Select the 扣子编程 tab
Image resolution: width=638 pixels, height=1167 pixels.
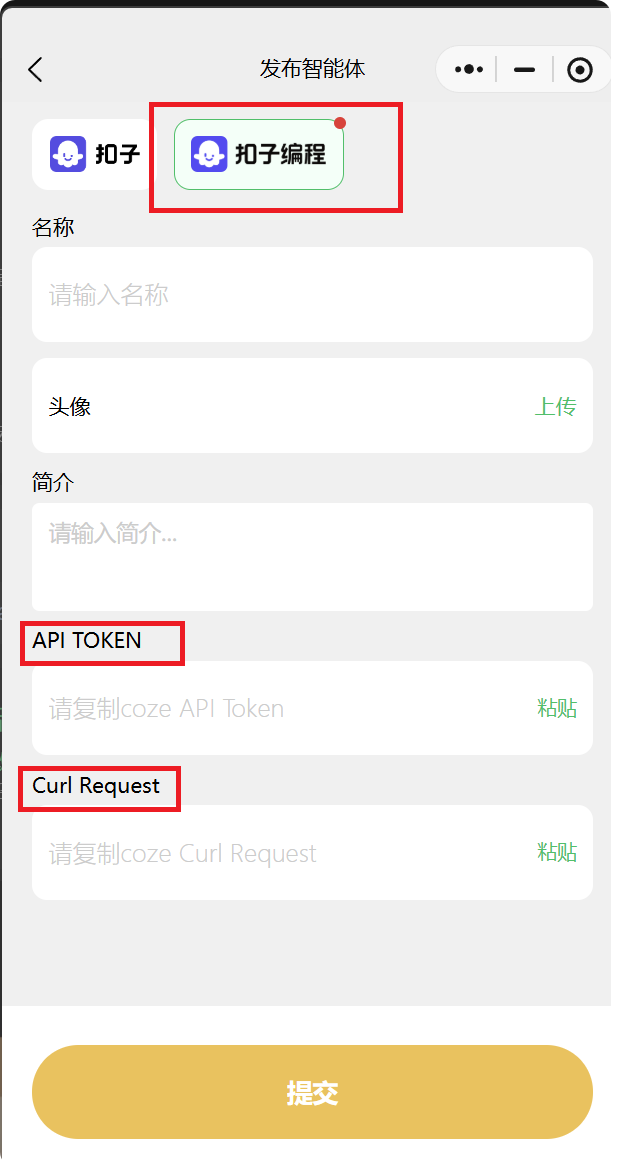[x=259, y=155]
